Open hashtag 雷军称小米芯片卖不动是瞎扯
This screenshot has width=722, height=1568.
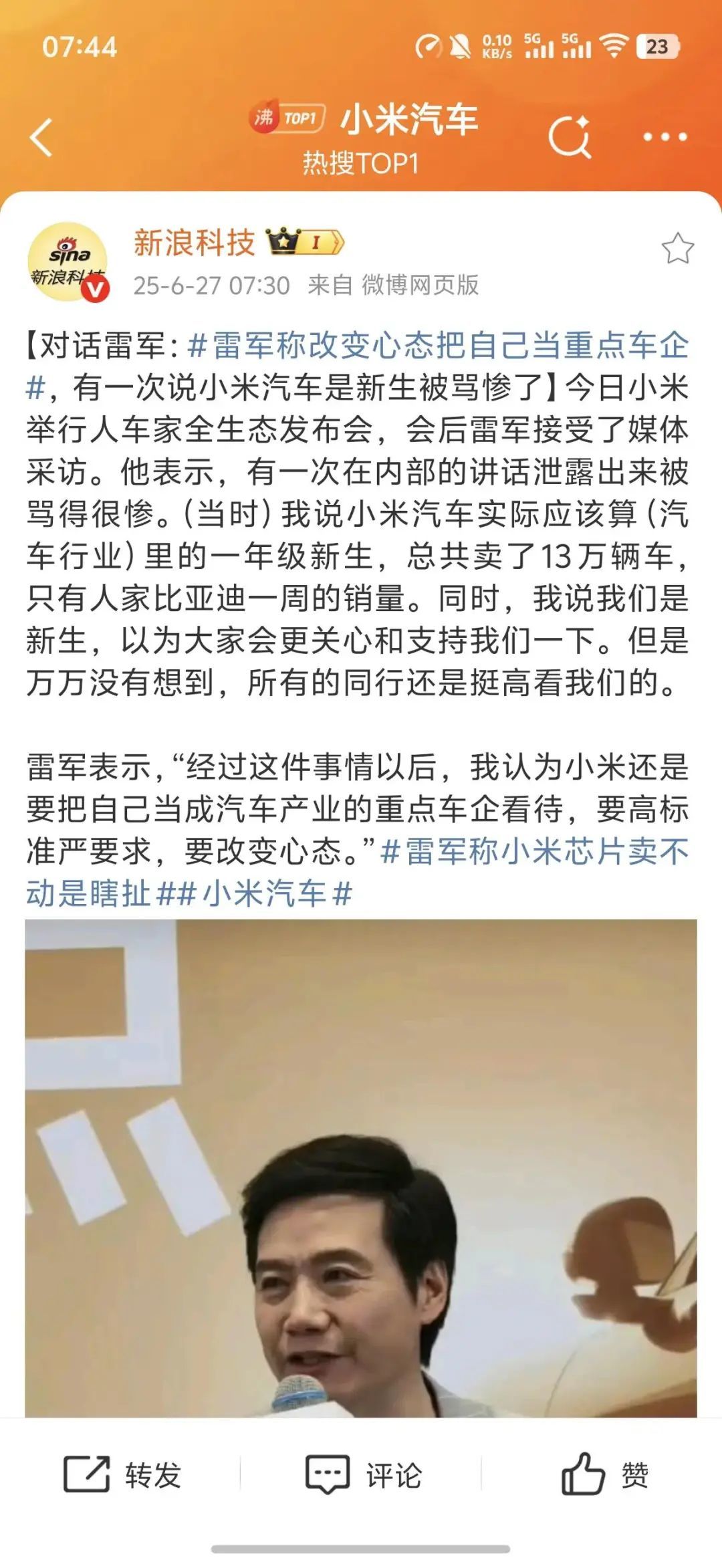coord(535,852)
